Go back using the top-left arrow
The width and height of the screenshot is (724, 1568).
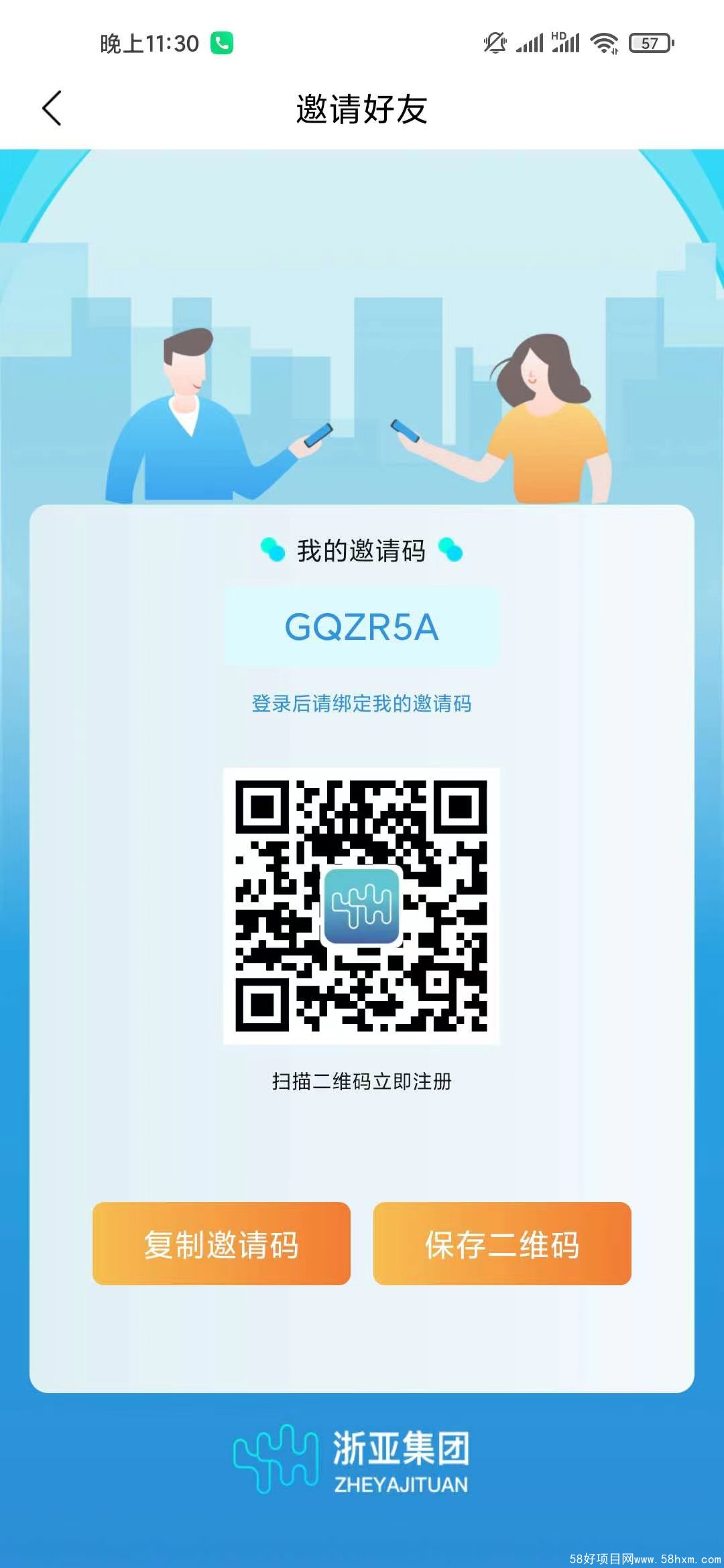(52, 109)
